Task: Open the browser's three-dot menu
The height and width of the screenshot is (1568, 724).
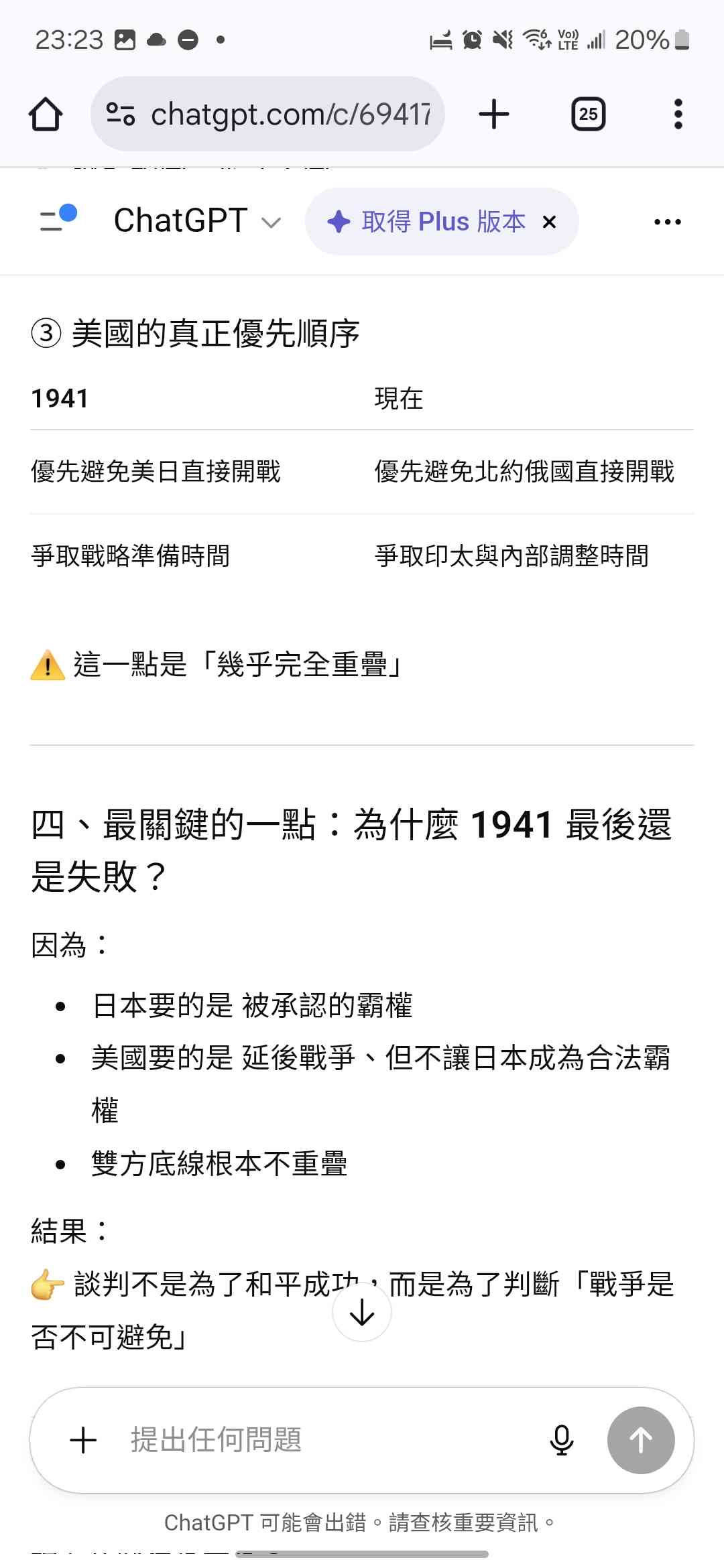Action: coord(678,114)
